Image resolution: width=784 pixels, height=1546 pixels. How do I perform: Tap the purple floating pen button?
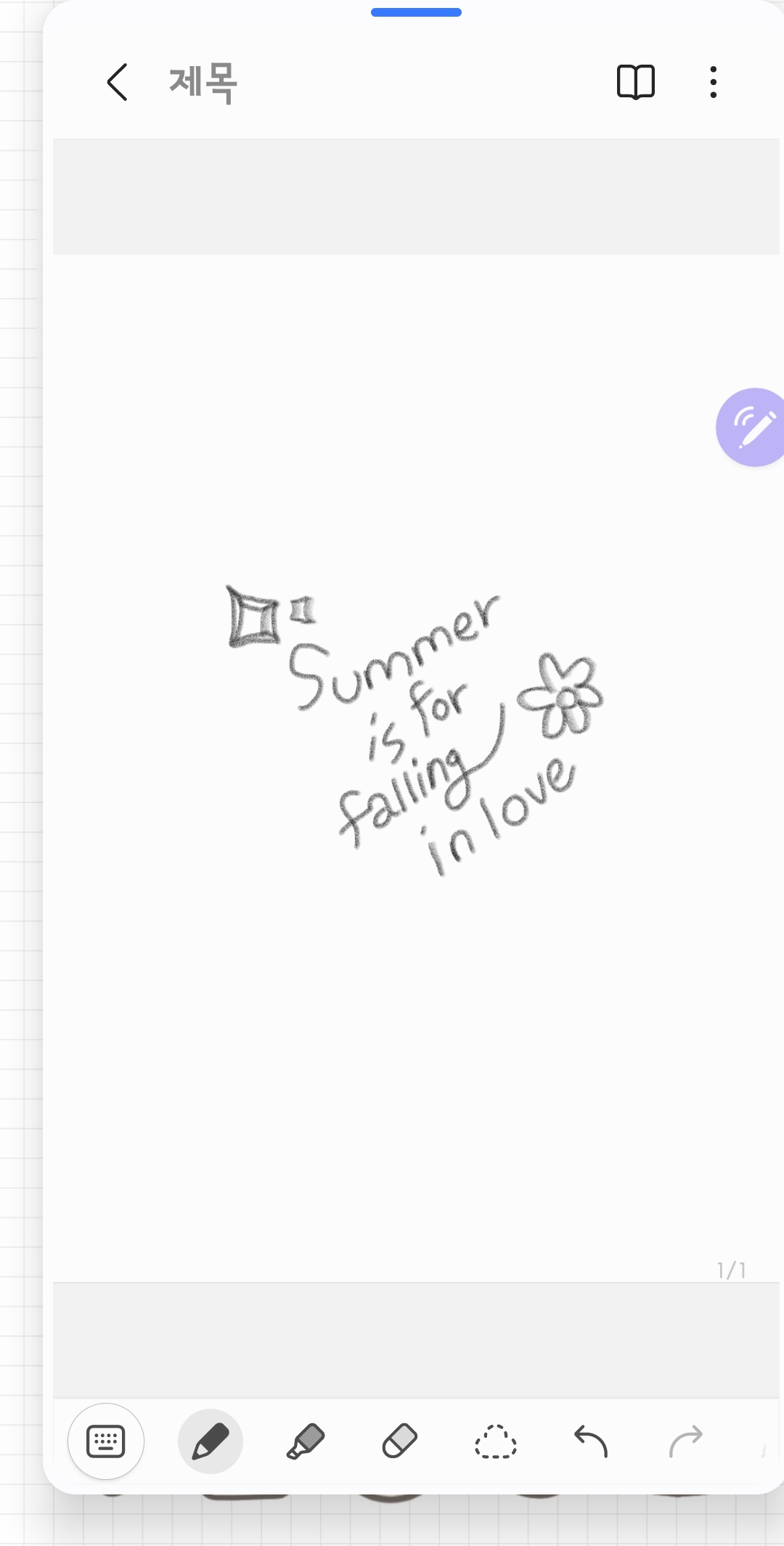[x=753, y=428]
